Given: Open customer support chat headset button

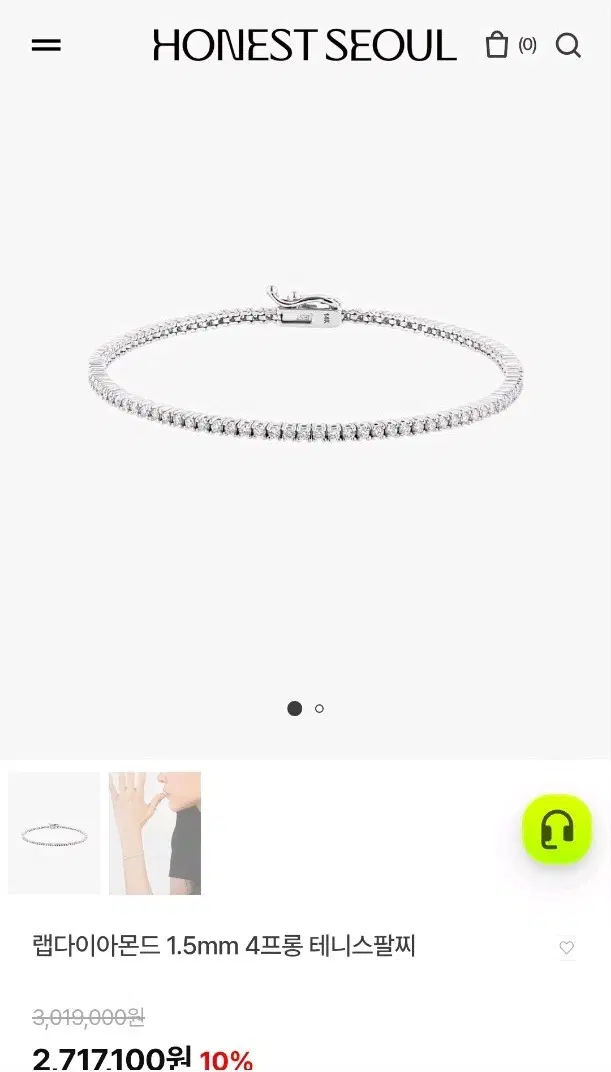Looking at the screenshot, I should (557, 828).
